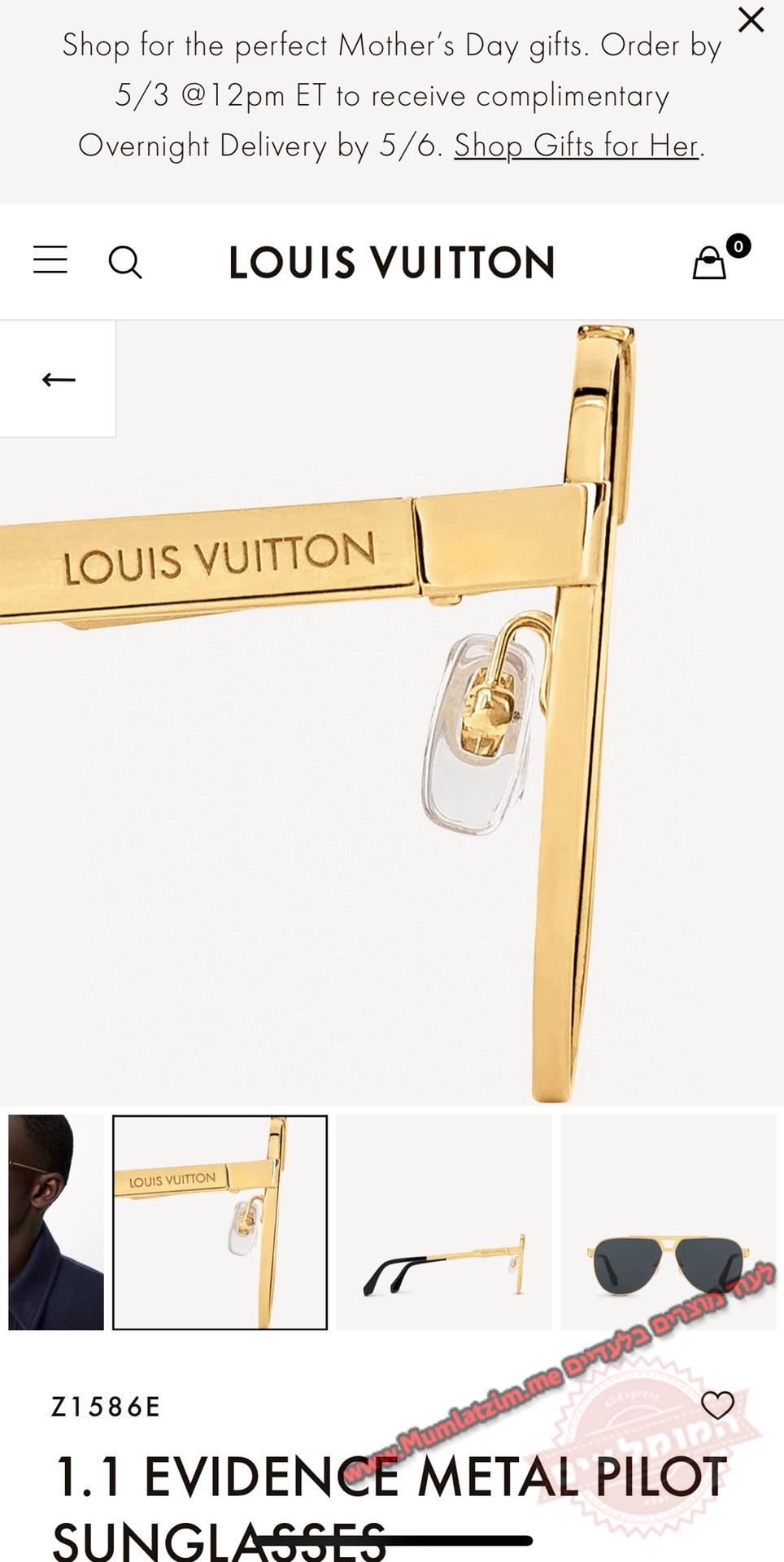Add the sunglasses to wishlist with the heart

pyautogui.click(x=717, y=1405)
